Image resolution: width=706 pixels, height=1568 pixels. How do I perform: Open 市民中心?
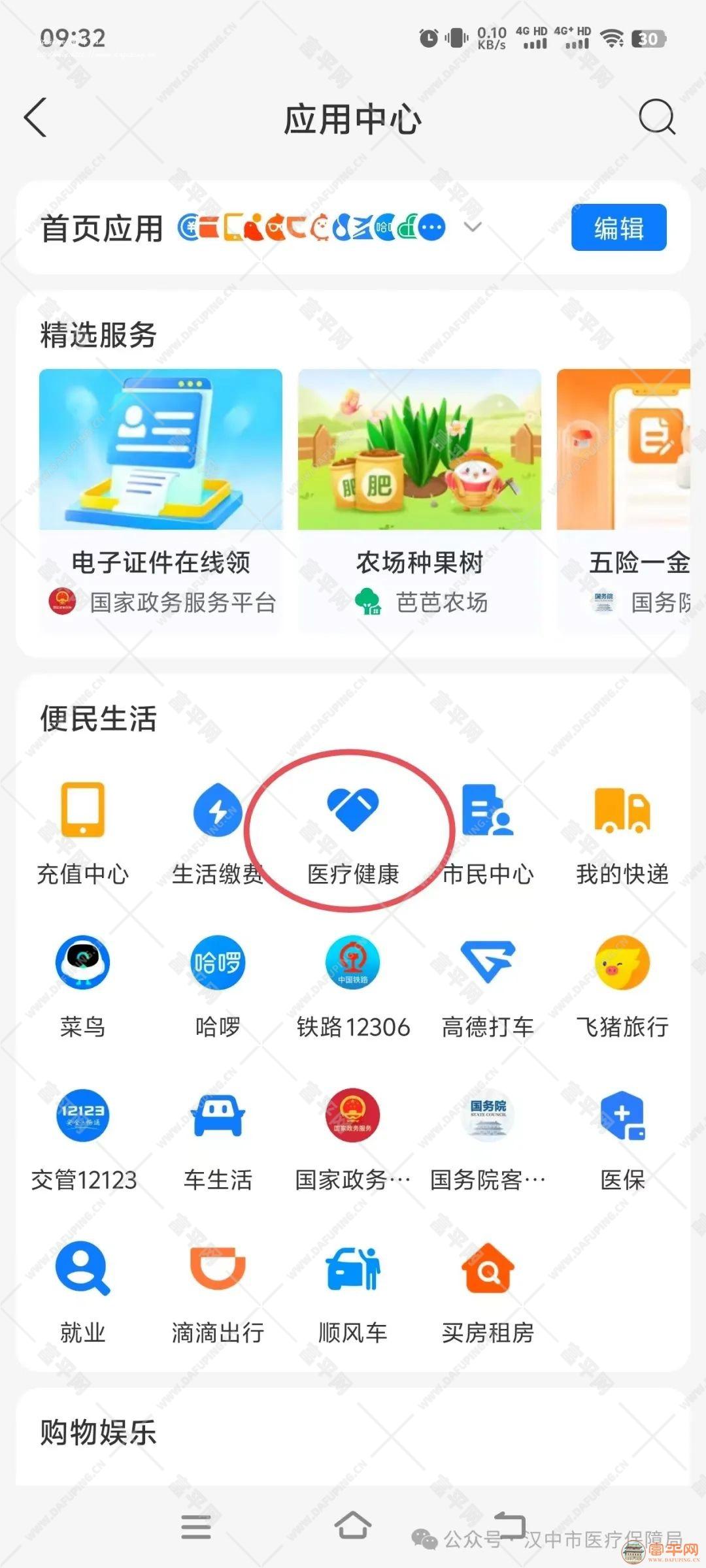(488, 831)
